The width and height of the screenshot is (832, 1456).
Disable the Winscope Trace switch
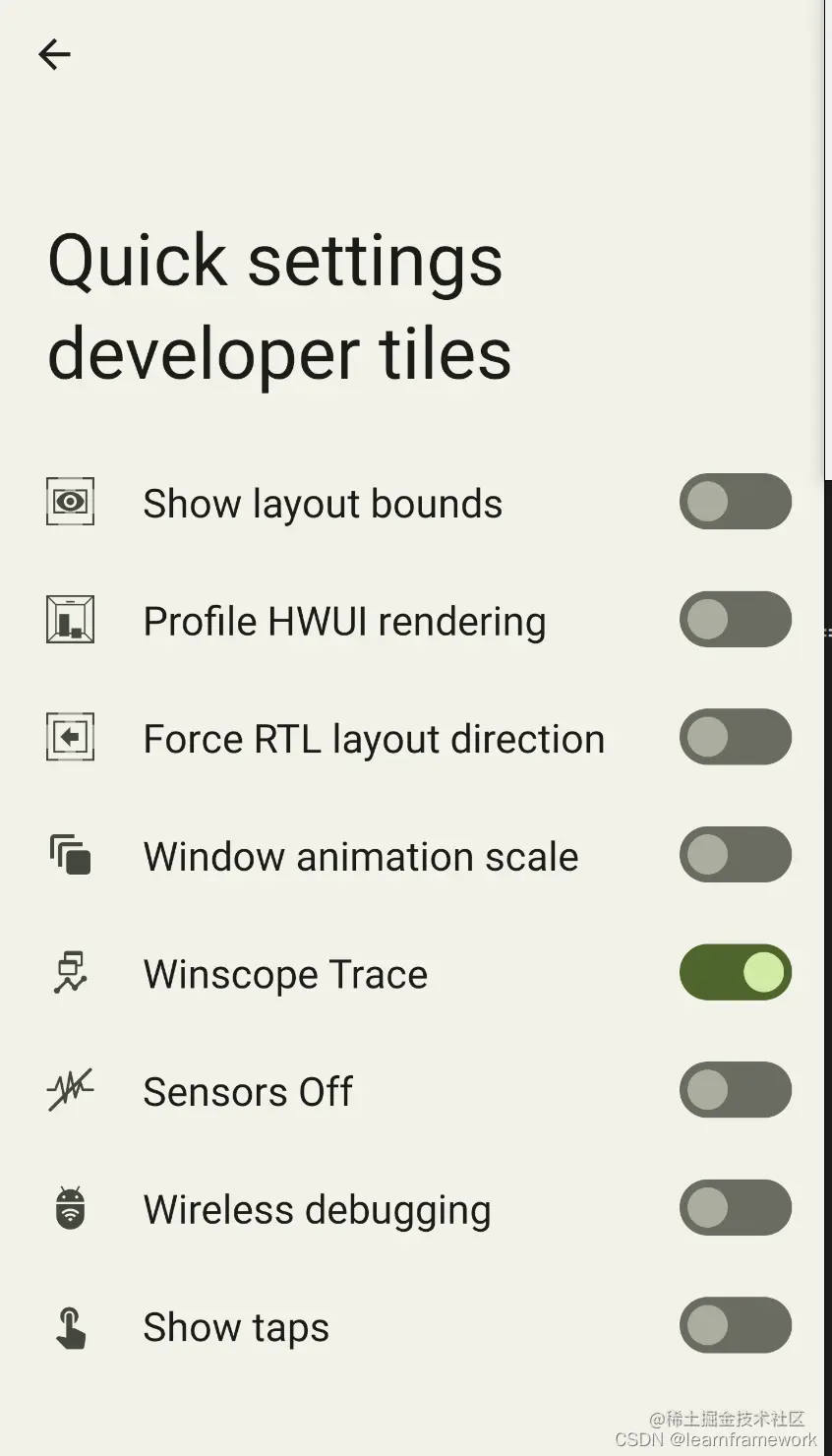tap(735, 972)
